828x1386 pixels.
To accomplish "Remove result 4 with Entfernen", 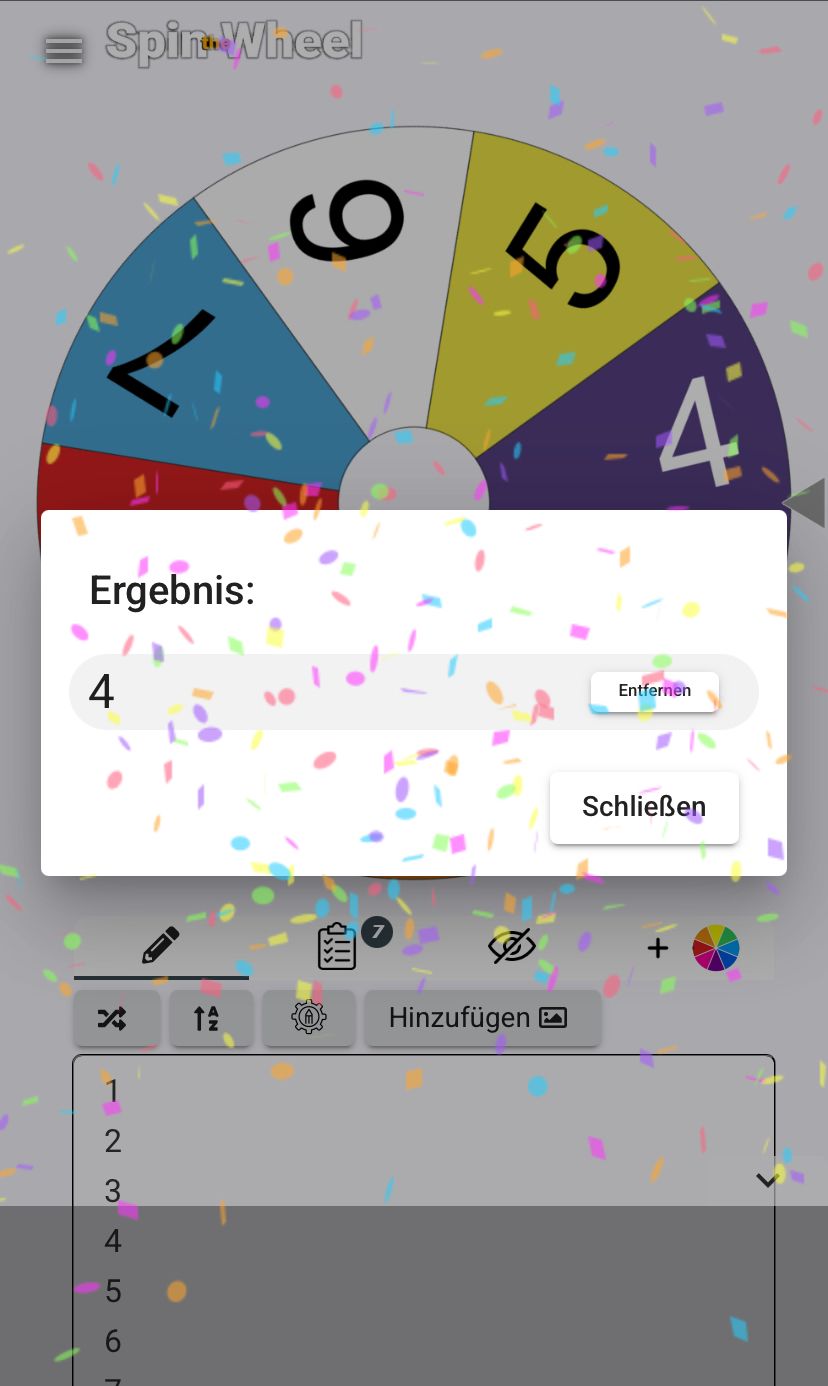I will pyautogui.click(x=654, y=691).
